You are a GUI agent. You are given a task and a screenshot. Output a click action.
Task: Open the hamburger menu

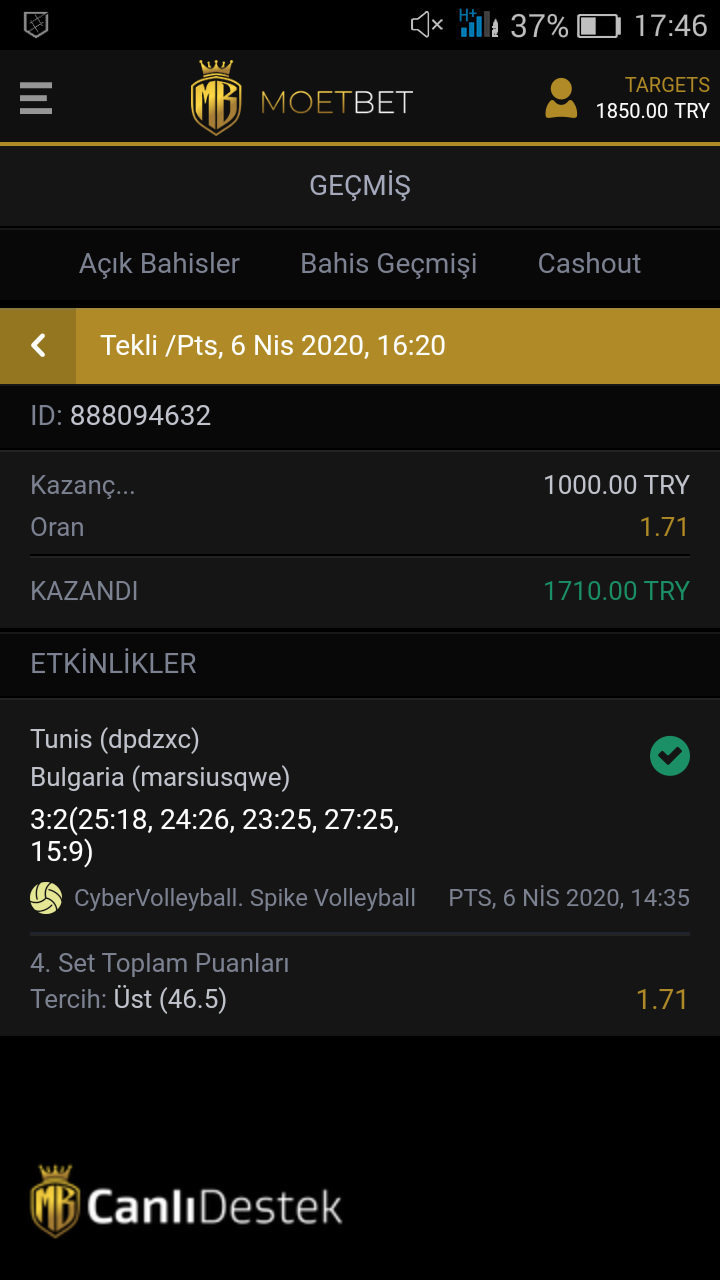36,98
